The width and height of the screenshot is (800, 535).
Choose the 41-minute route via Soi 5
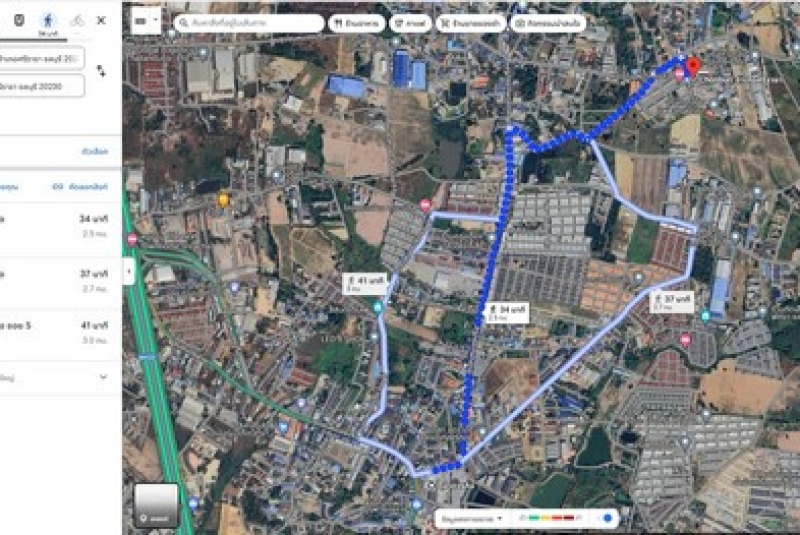pos(60,331)
